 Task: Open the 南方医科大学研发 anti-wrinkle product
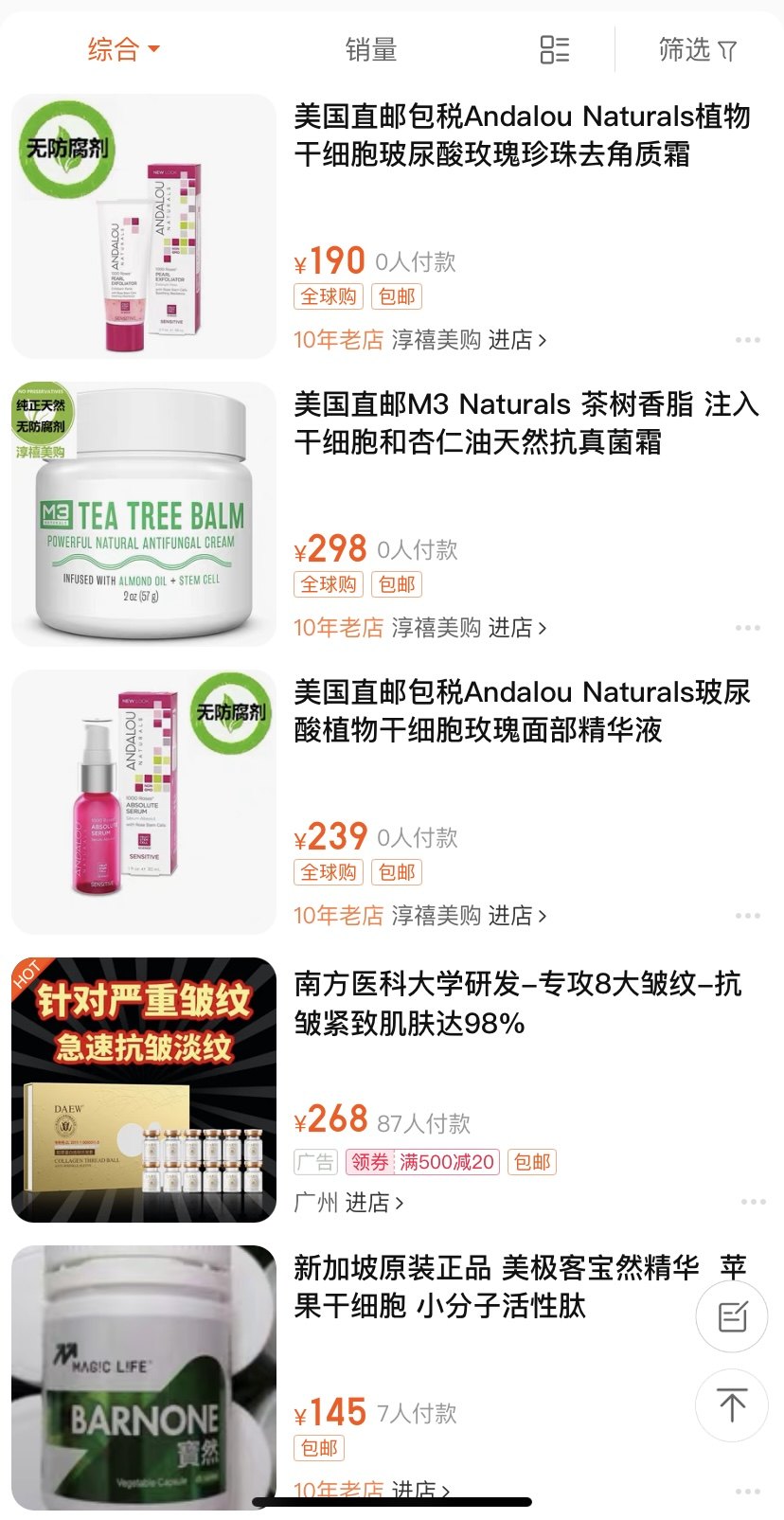click(517, 1003)
